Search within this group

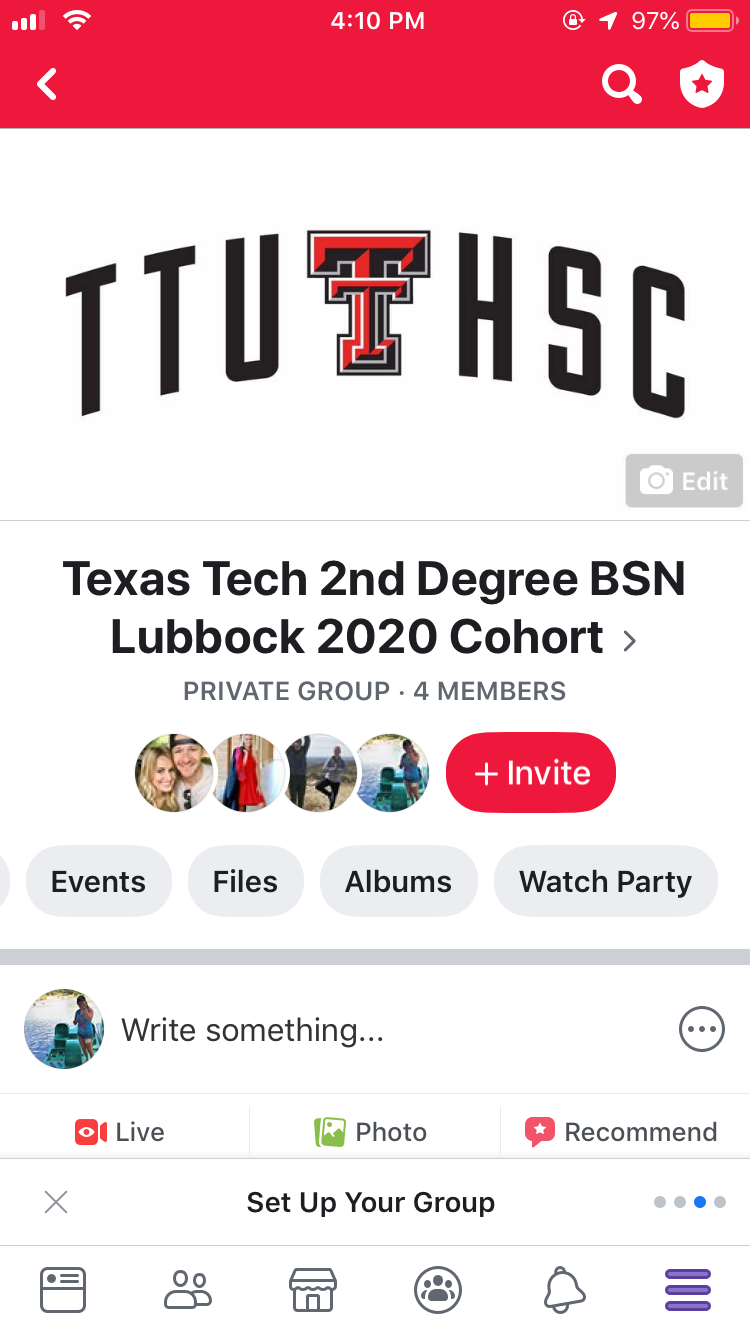pos(621,85)
